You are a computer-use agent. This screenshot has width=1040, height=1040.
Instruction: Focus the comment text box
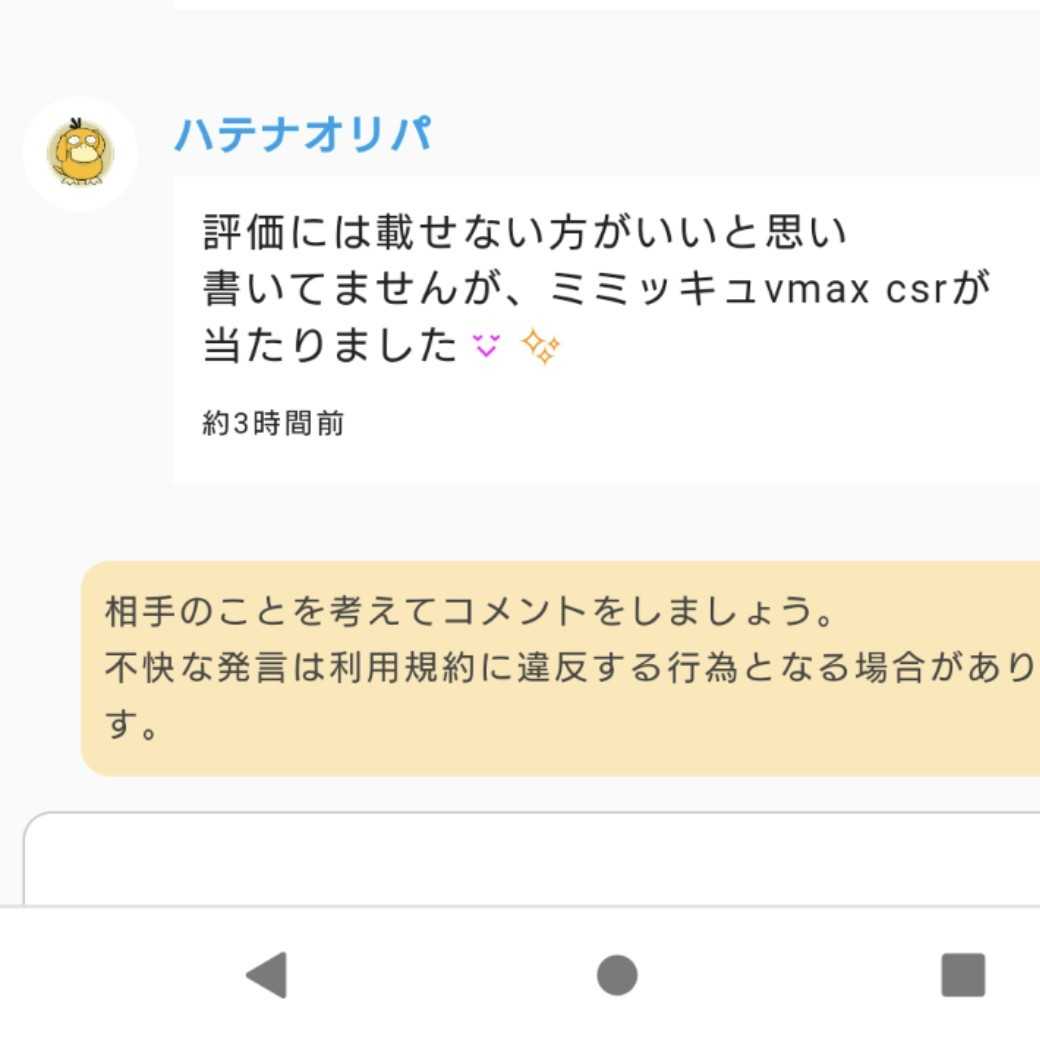coord(530,862)
